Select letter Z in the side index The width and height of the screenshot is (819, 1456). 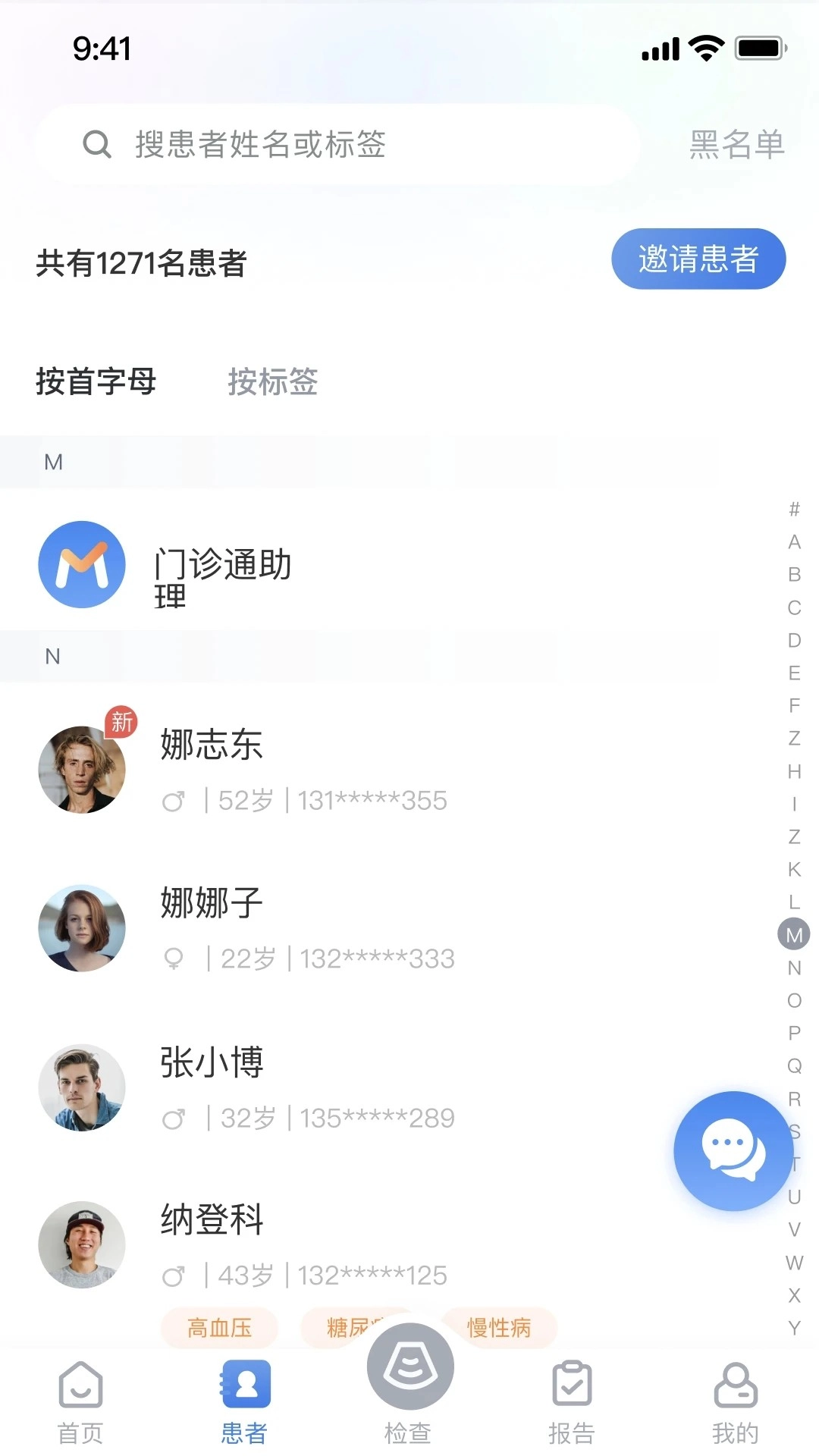pyautogui.click(x=793, y=739)
